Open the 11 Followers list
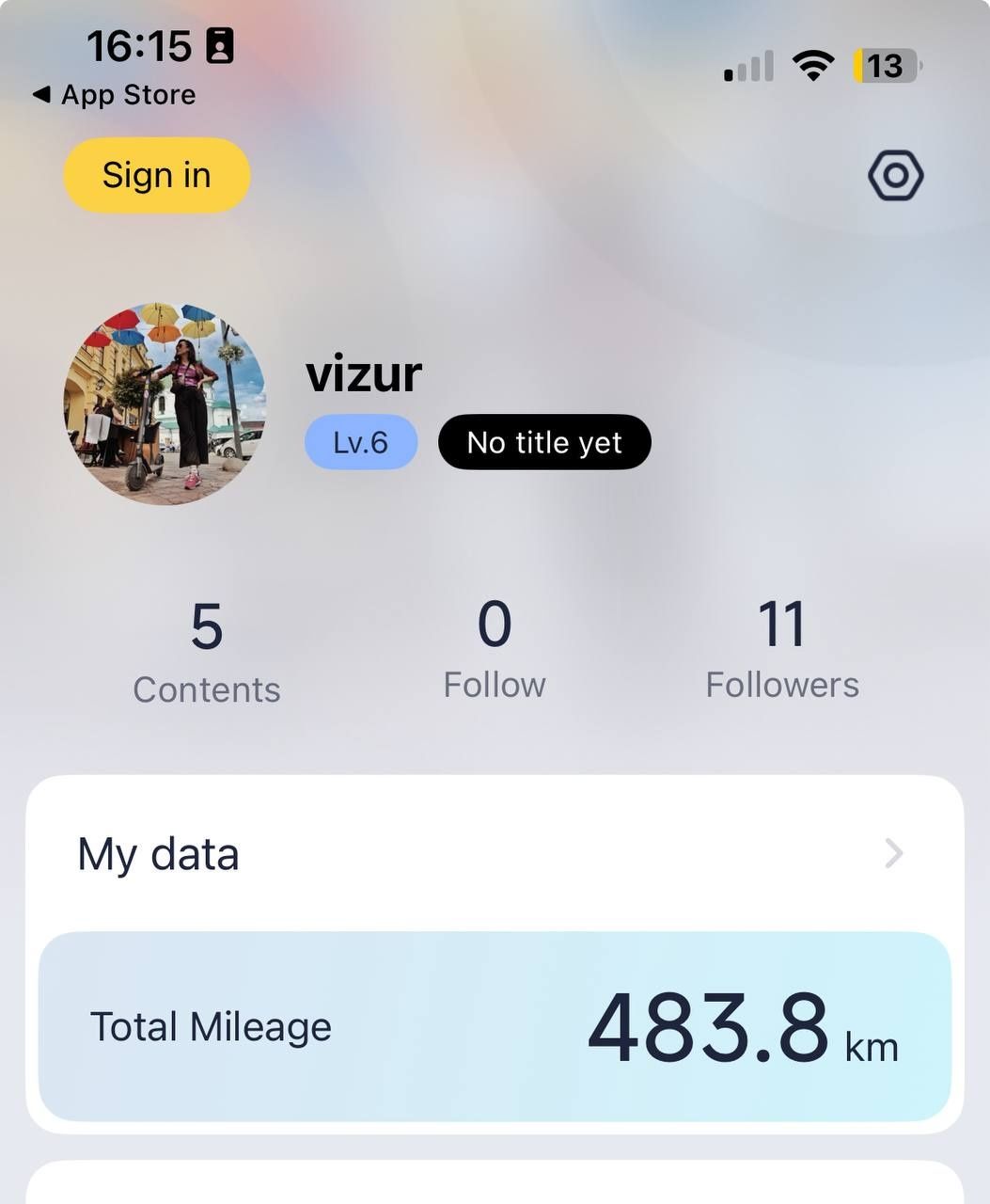The image size is (990, 1204). [x=782, y=650]
